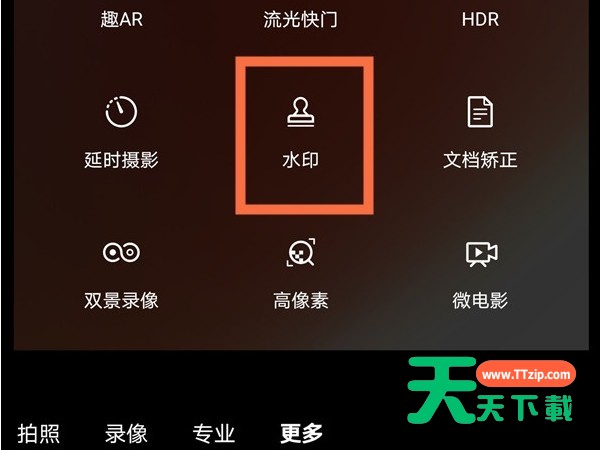This screenshot has height=450, width=600.
Task: Start 双景录像 dual-view recording mode
Action: [121, 270]
